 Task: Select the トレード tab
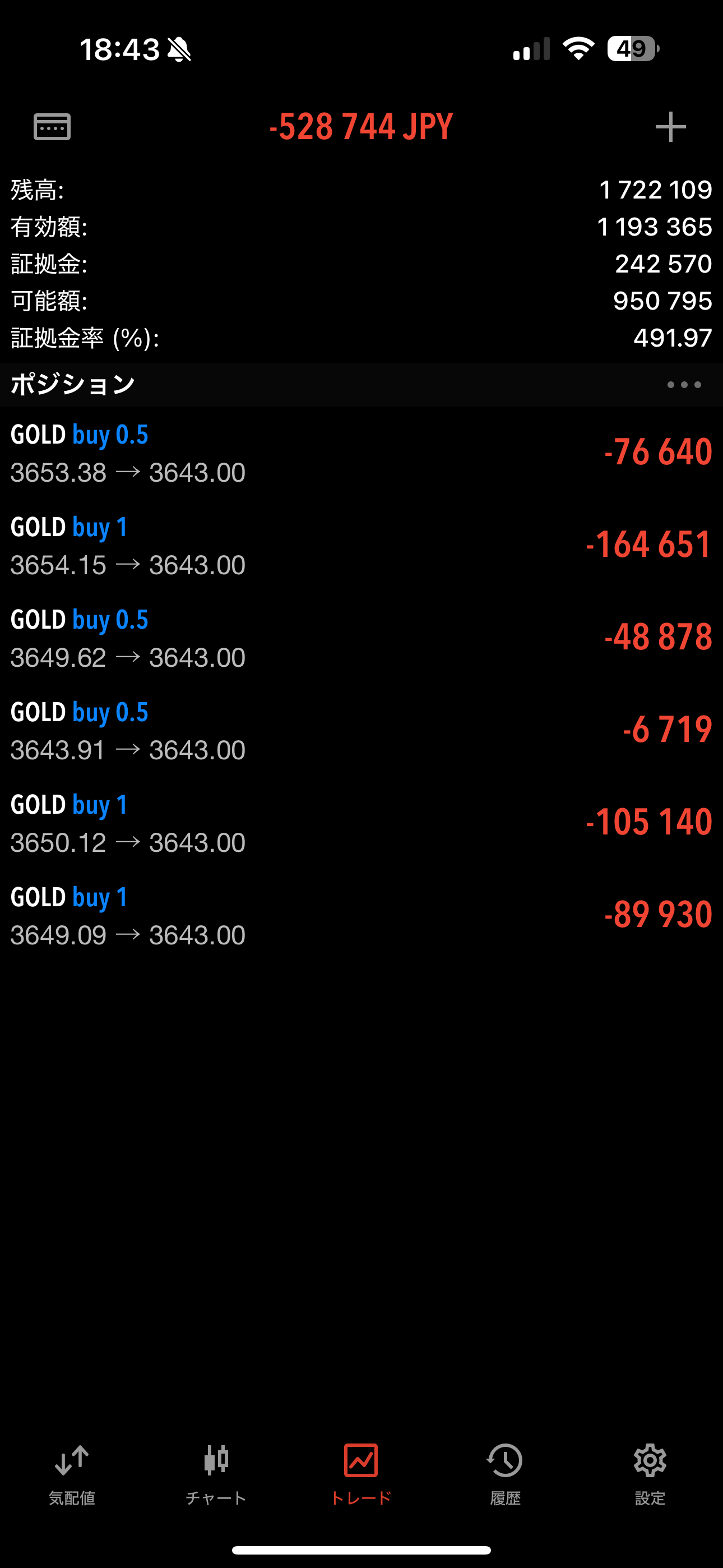click(361, 1474)
